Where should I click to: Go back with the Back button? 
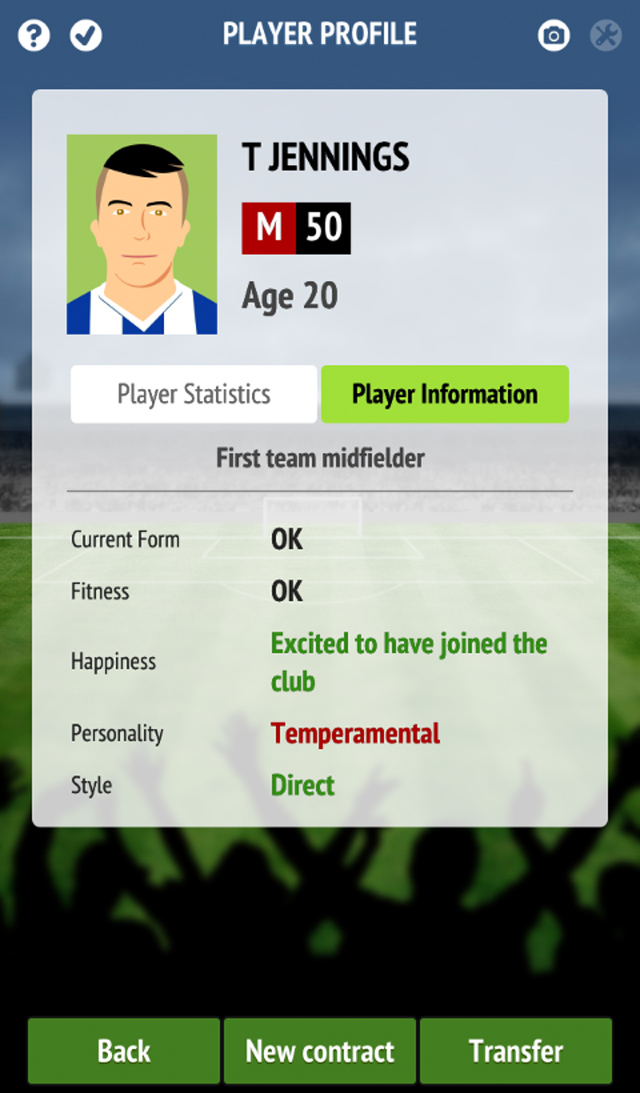point(124,1050)
